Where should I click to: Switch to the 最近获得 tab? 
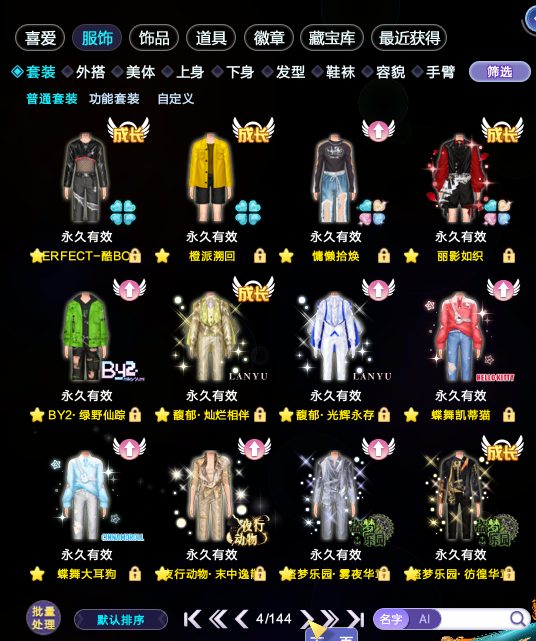click(x=409, y=38)
